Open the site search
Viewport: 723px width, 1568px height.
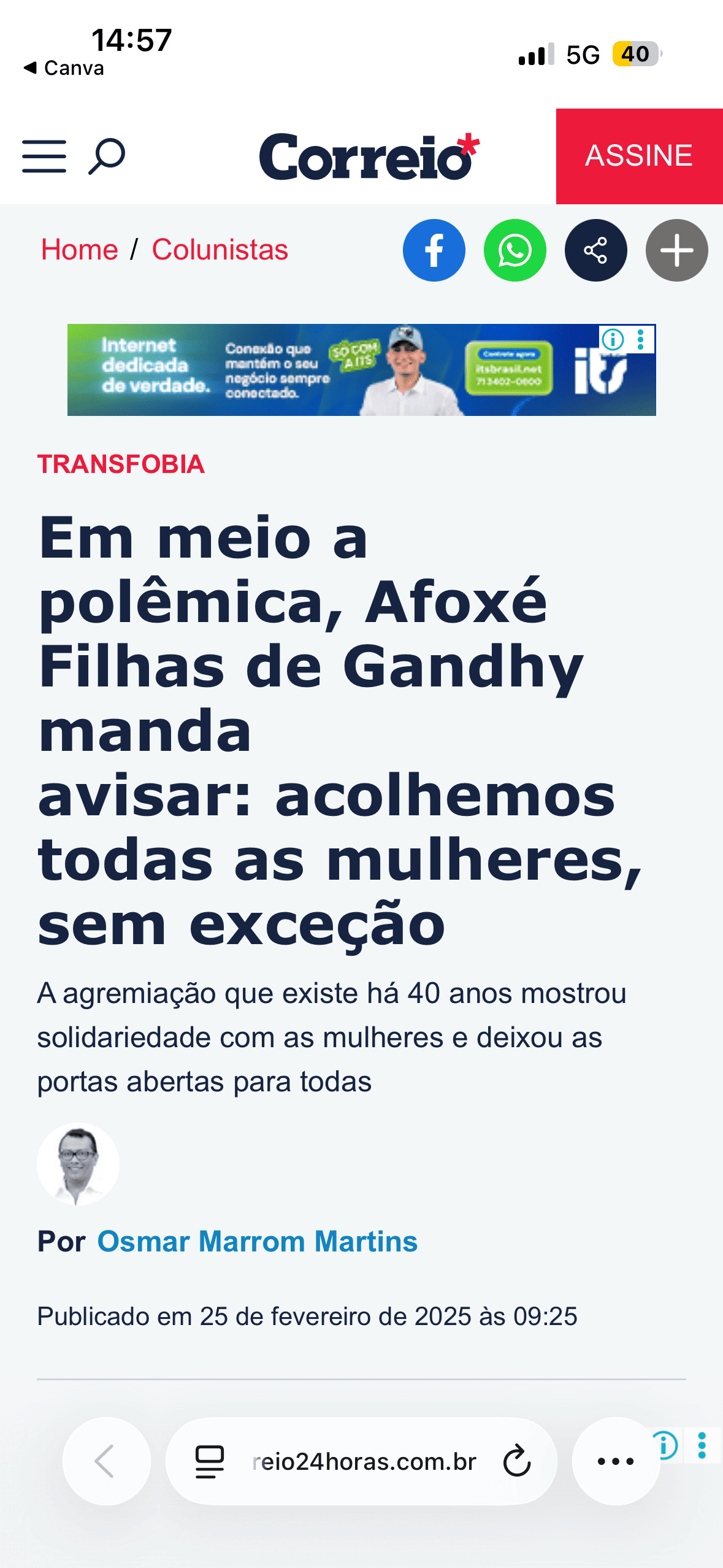(107, 156)
